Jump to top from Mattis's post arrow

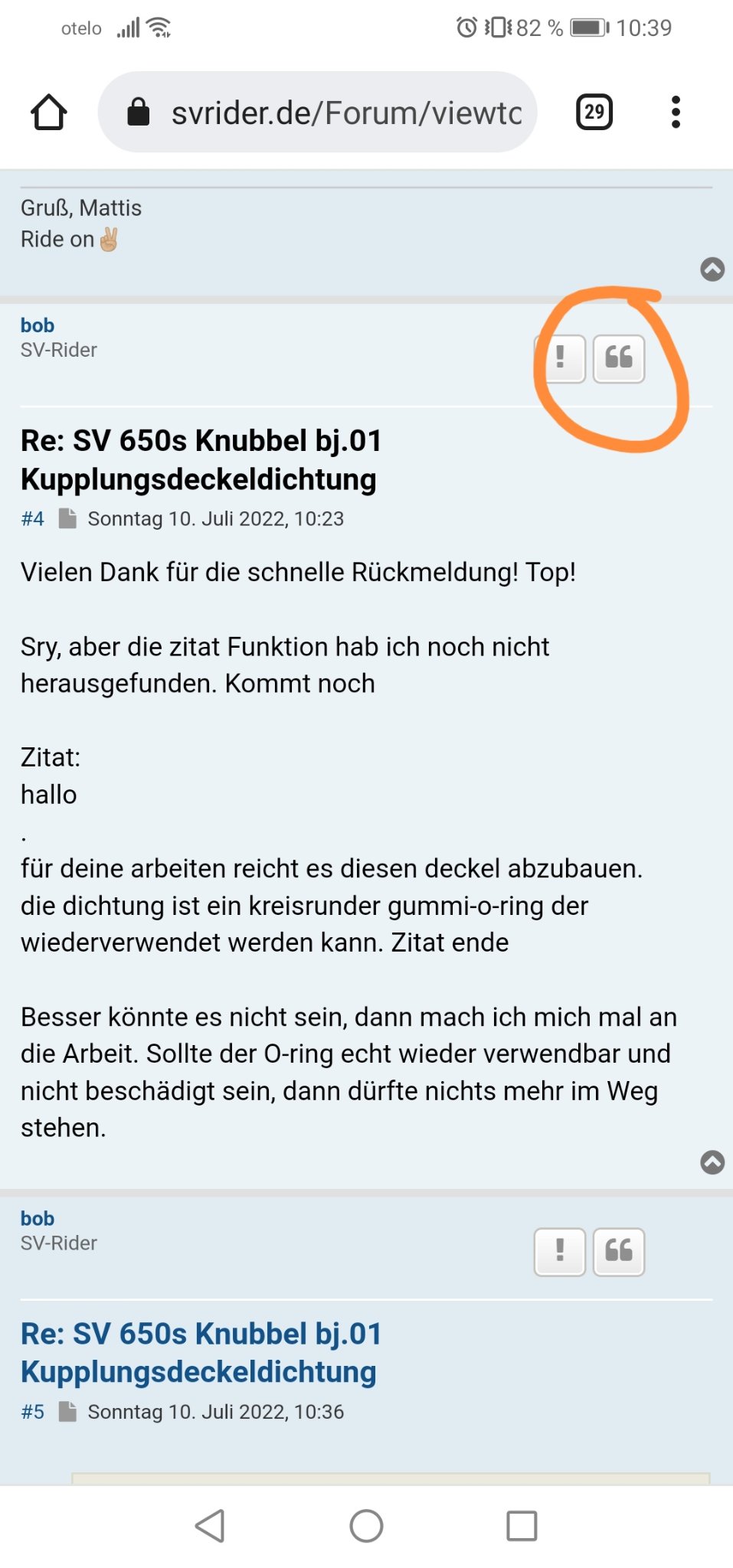point(712,269)
